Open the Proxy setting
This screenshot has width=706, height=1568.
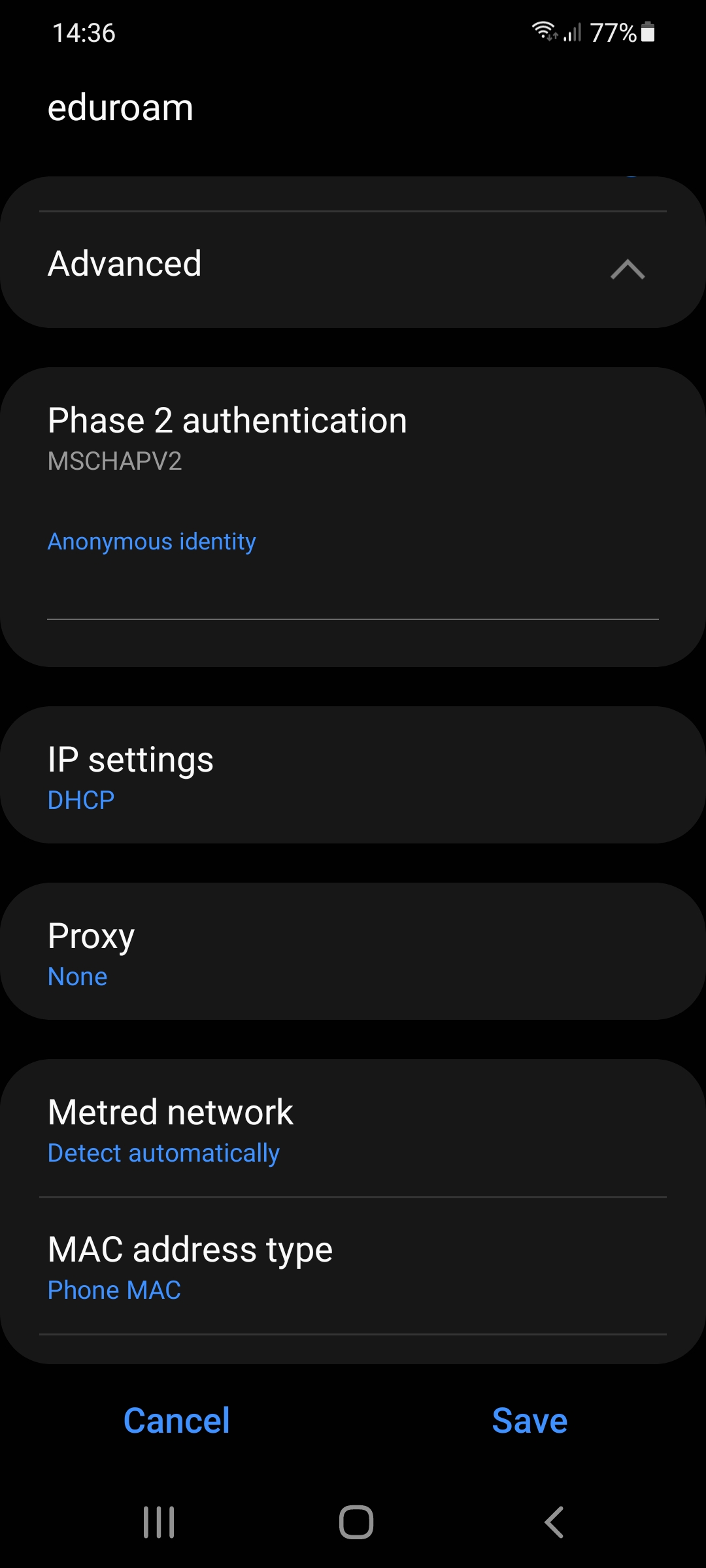click(353, 951)
